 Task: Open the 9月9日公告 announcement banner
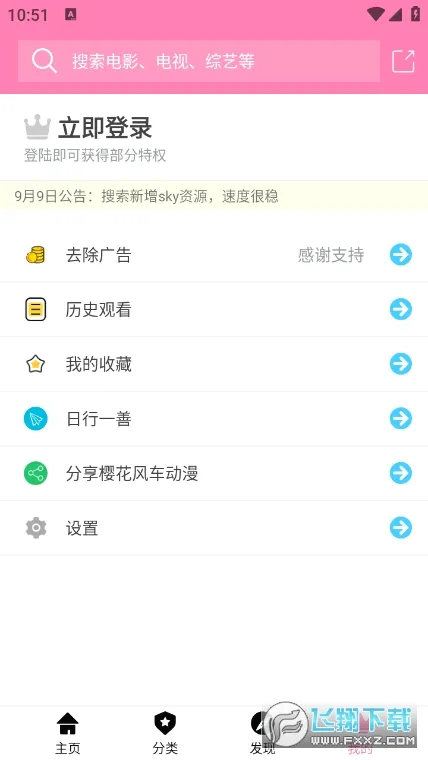tap(214, 196)
